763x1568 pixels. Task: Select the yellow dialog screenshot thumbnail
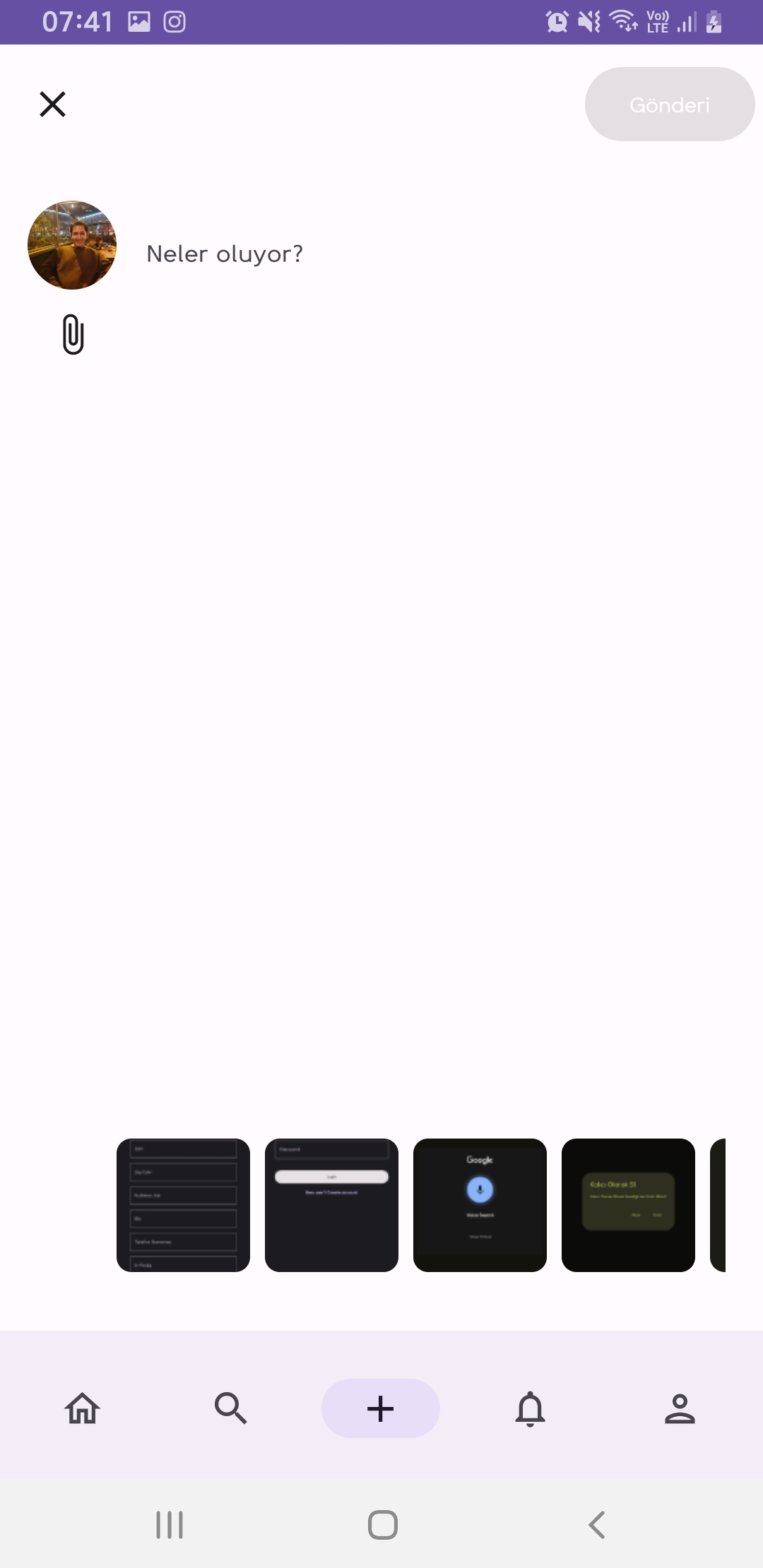628,1205
